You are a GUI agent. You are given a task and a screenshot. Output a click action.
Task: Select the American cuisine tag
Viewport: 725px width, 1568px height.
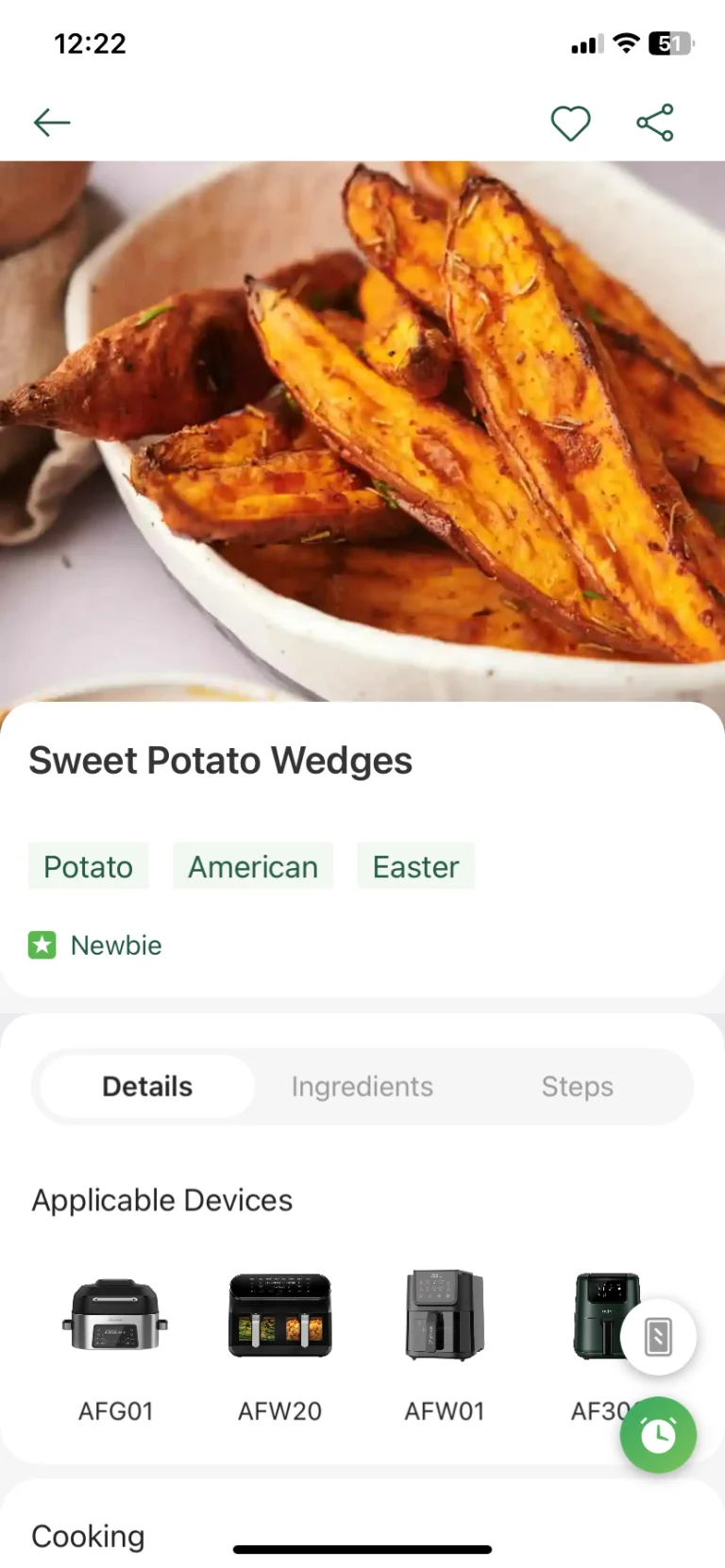(x=253, y=865)
